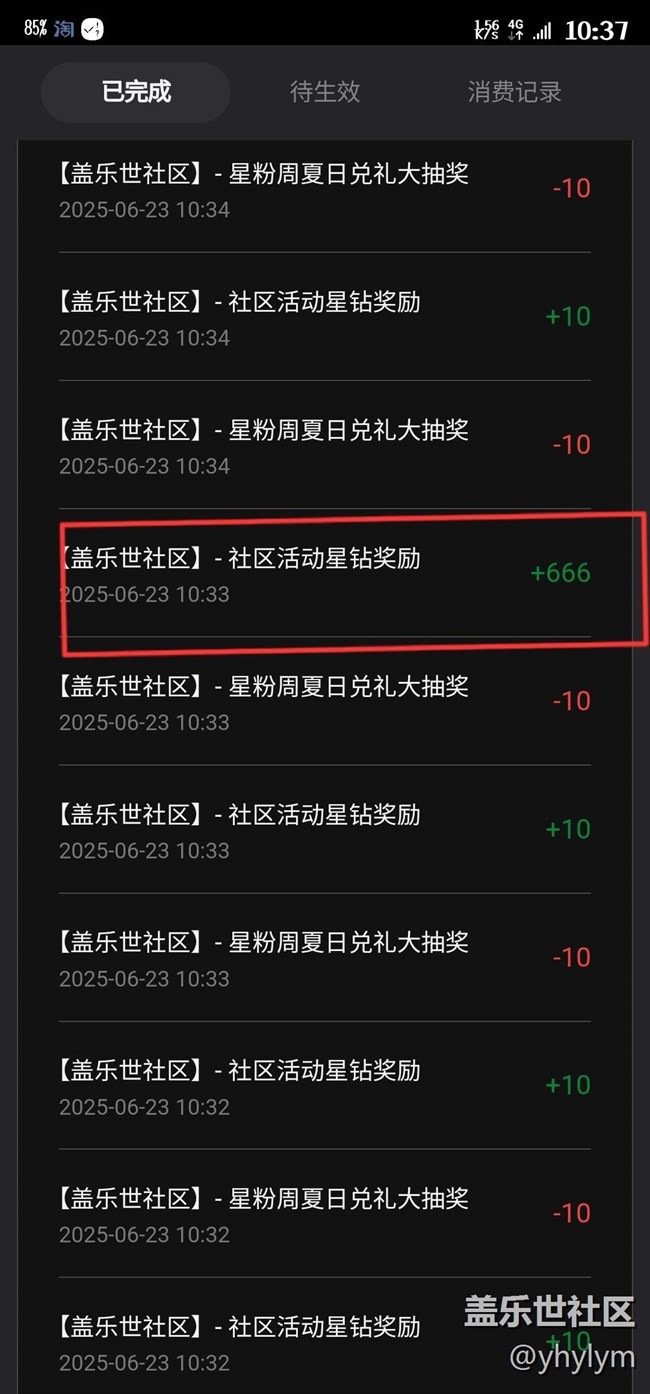The image size is (650, 1394).
Task: Open the 消费记录 tab
Action: click(x=514, y=92)
